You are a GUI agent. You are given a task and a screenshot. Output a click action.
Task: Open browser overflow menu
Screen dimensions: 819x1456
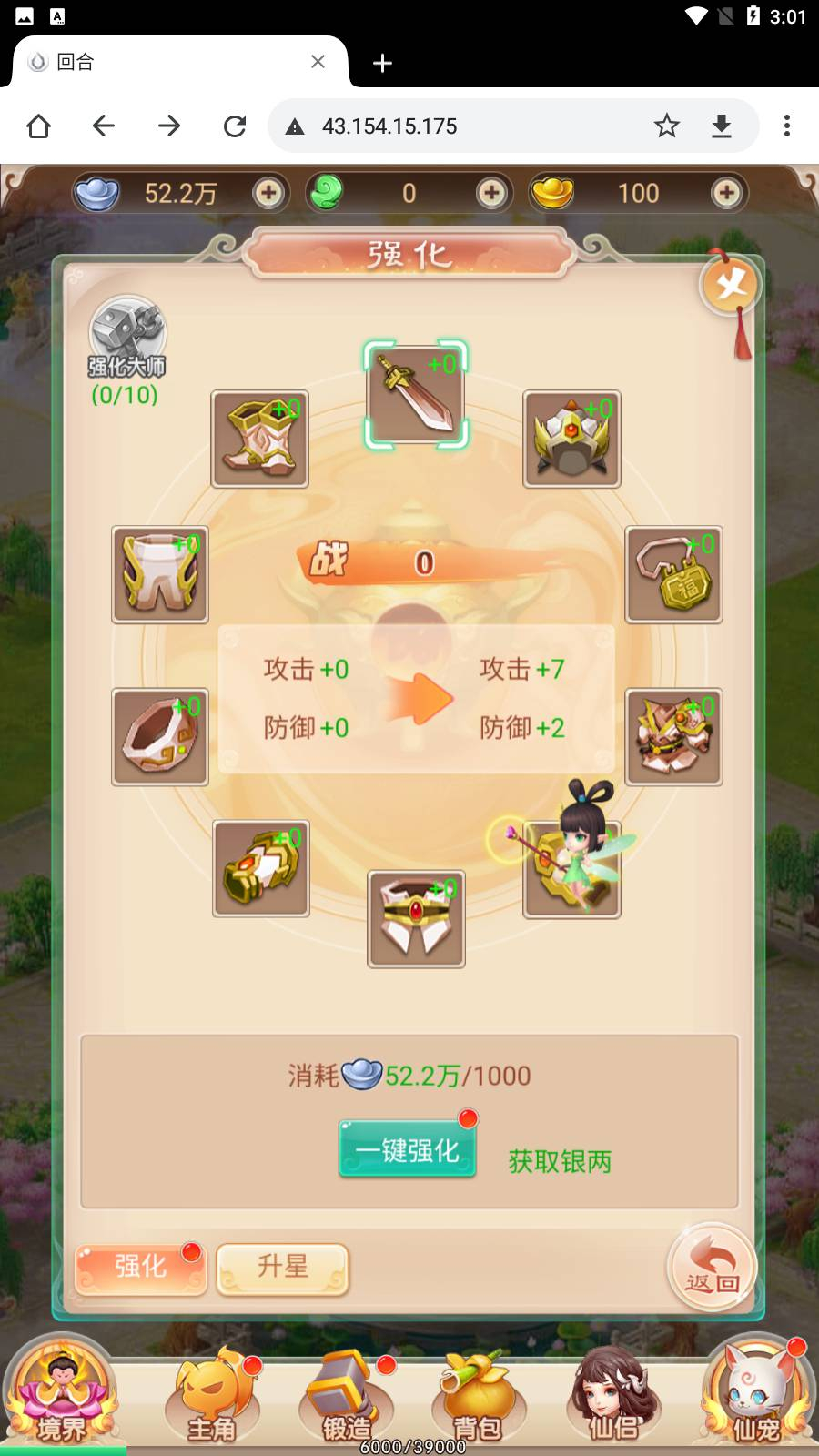click(787, 126)
